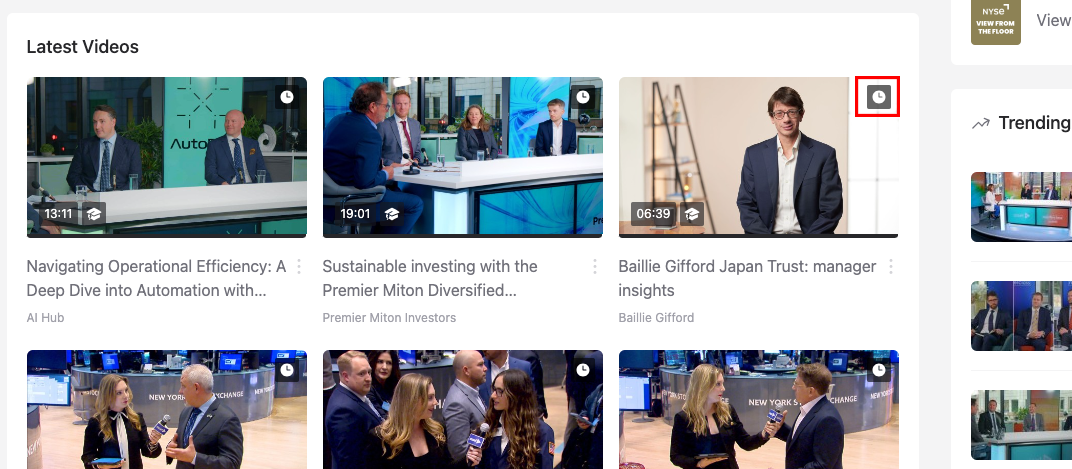
Task: Visit the Premier Miton Investors channel
Action: tap(389, 318)
